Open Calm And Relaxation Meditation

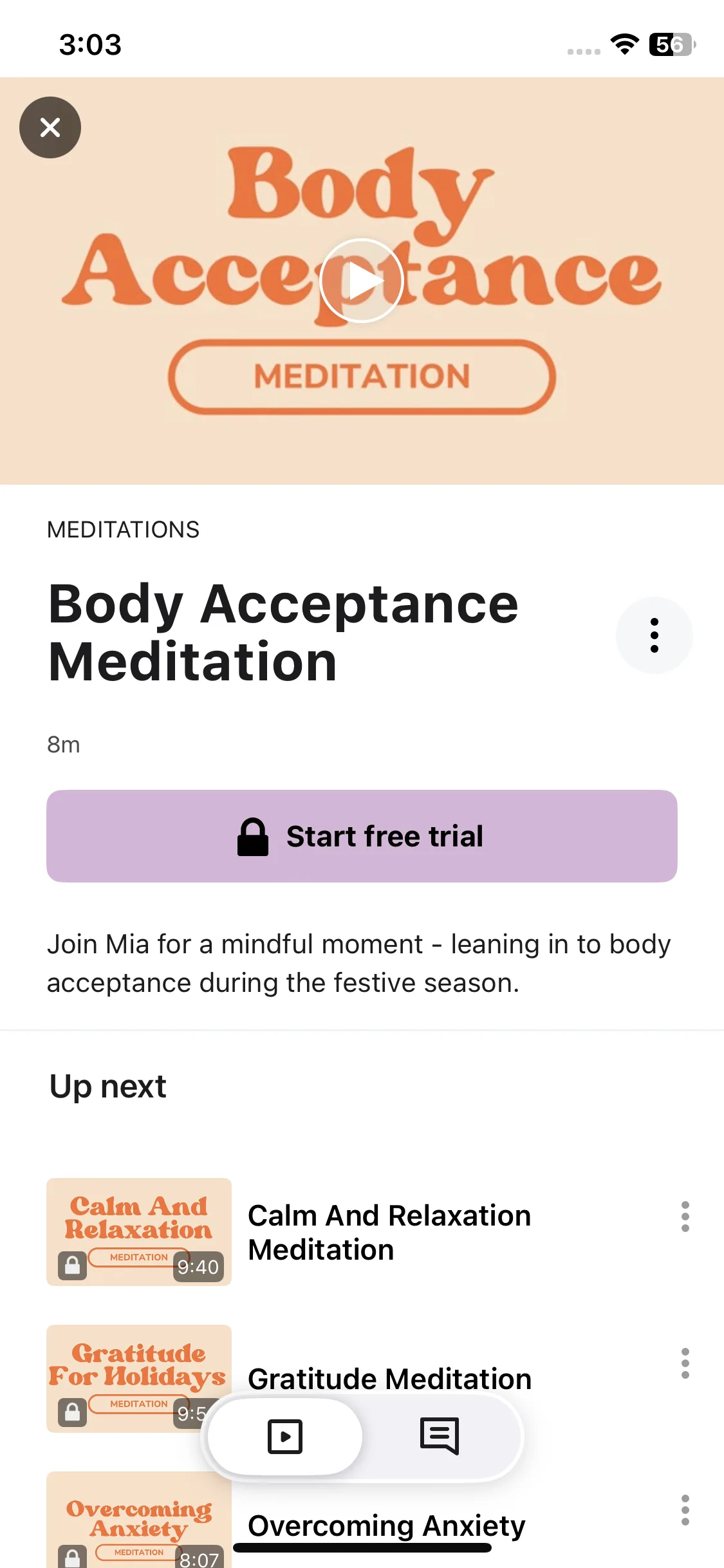click(x=389, y=1232)
